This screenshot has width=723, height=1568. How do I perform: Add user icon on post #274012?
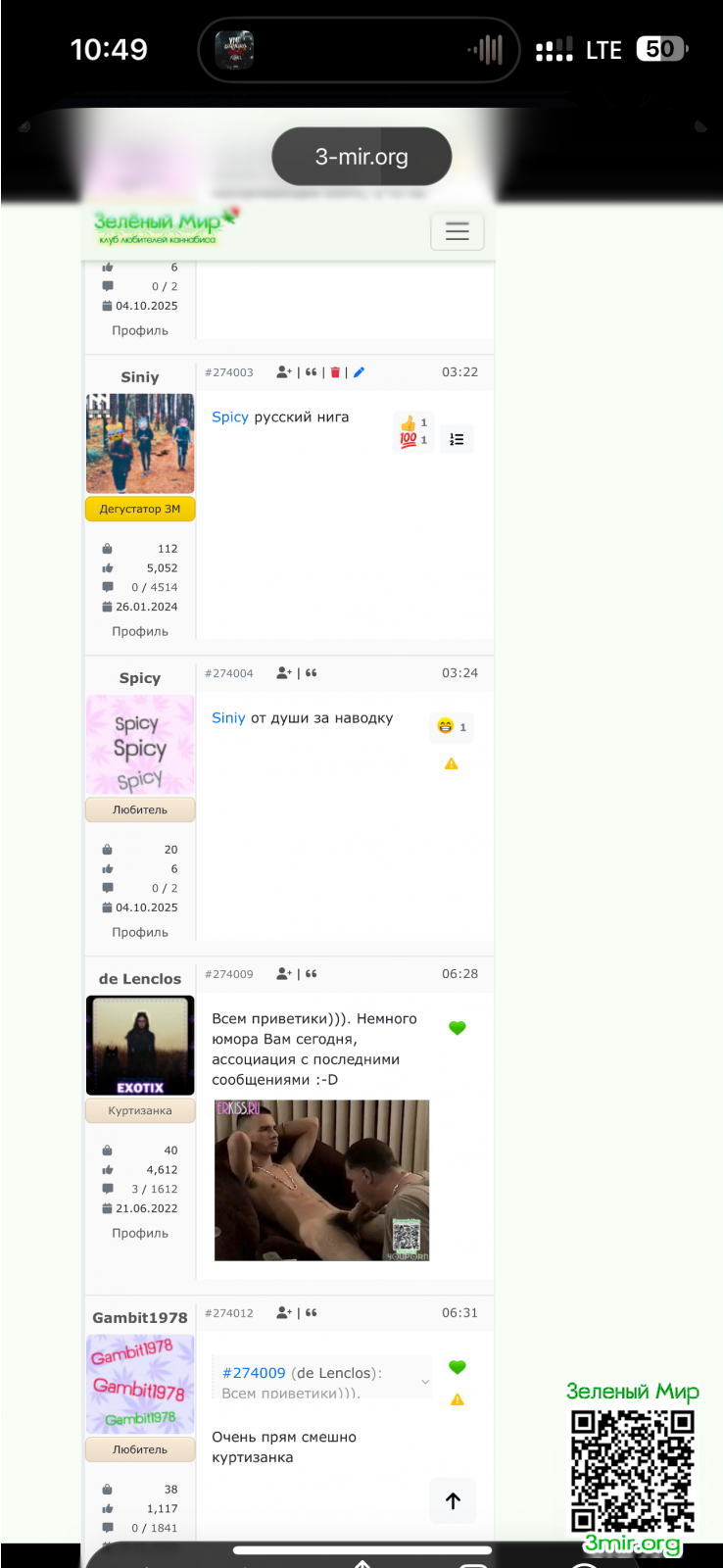284,1313
